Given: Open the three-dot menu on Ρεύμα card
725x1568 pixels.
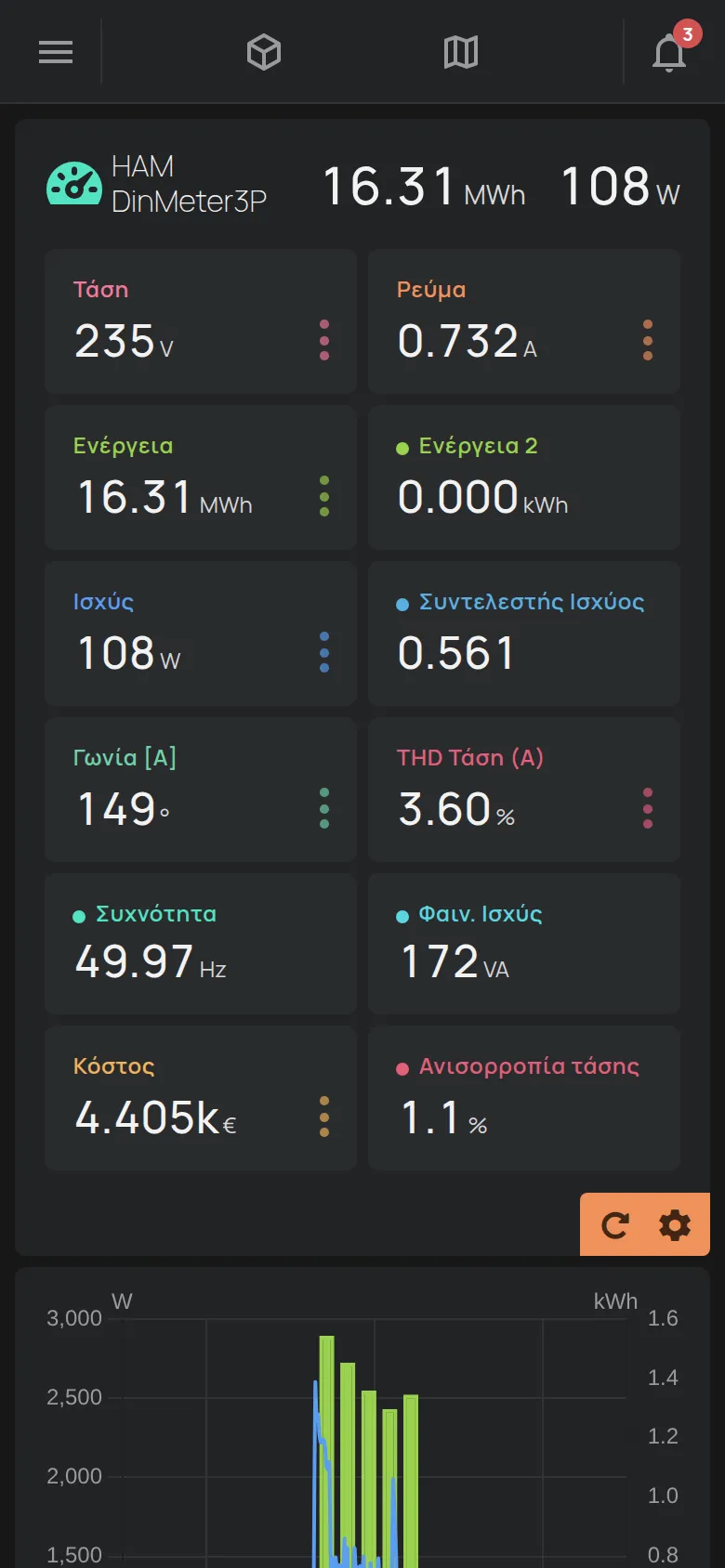Looking at the screenshot, I should [648, 341].
